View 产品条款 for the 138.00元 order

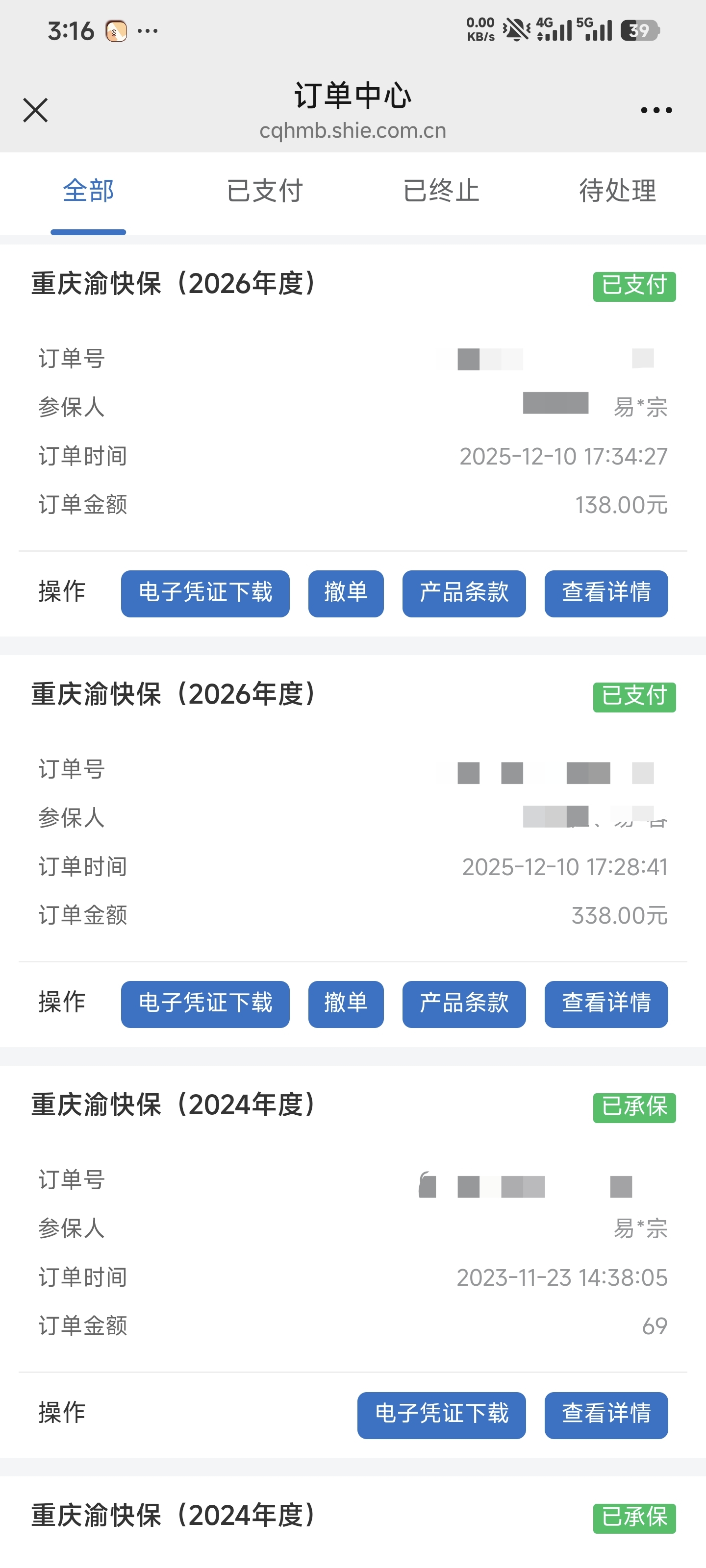(464, 593)
